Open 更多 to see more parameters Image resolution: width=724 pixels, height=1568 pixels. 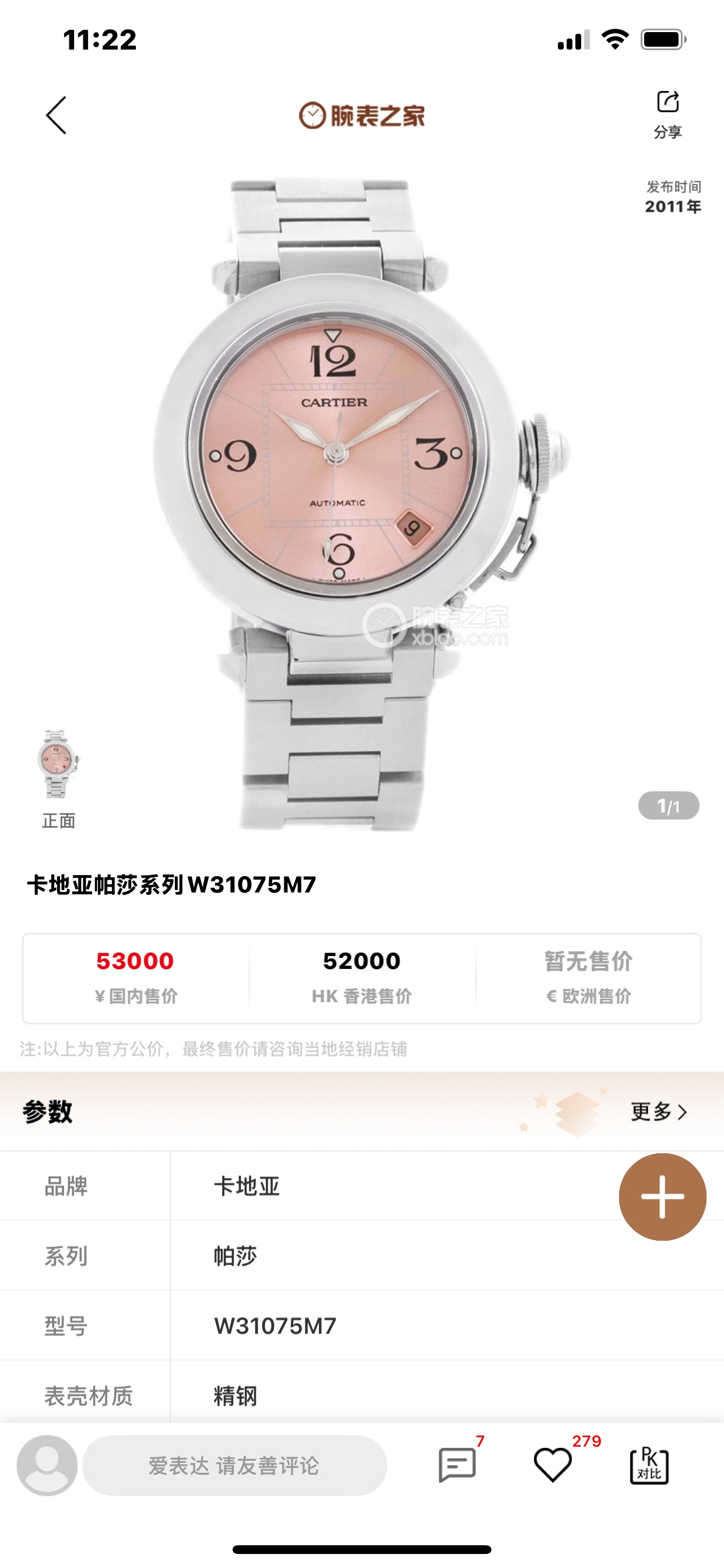pos(658,1111)
